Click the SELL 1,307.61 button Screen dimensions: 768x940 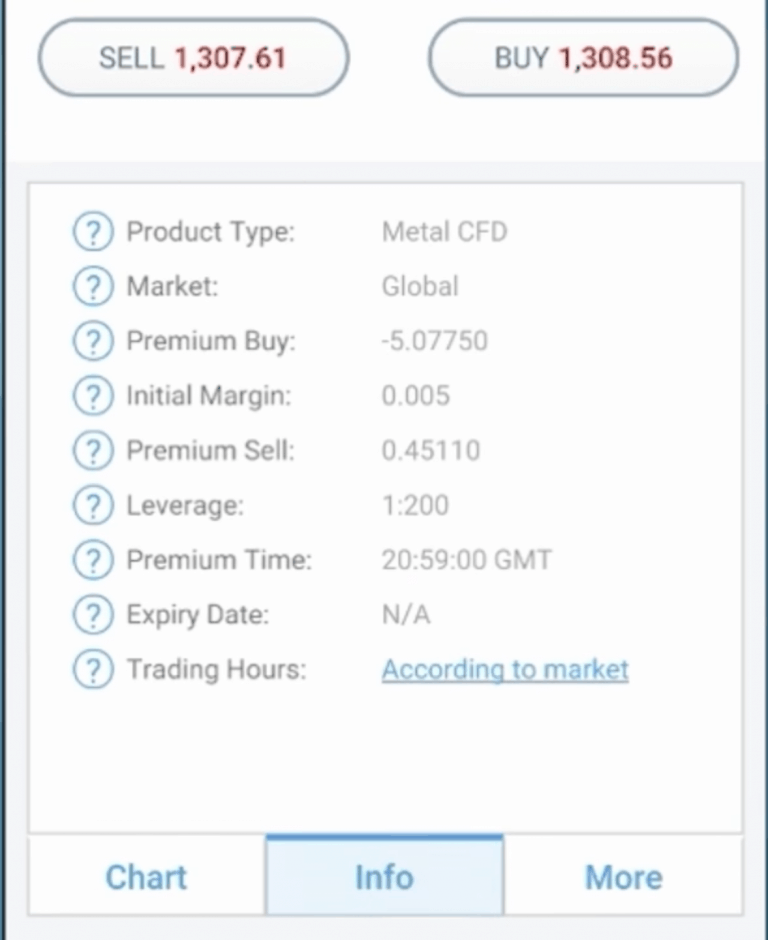pos(193,58)
